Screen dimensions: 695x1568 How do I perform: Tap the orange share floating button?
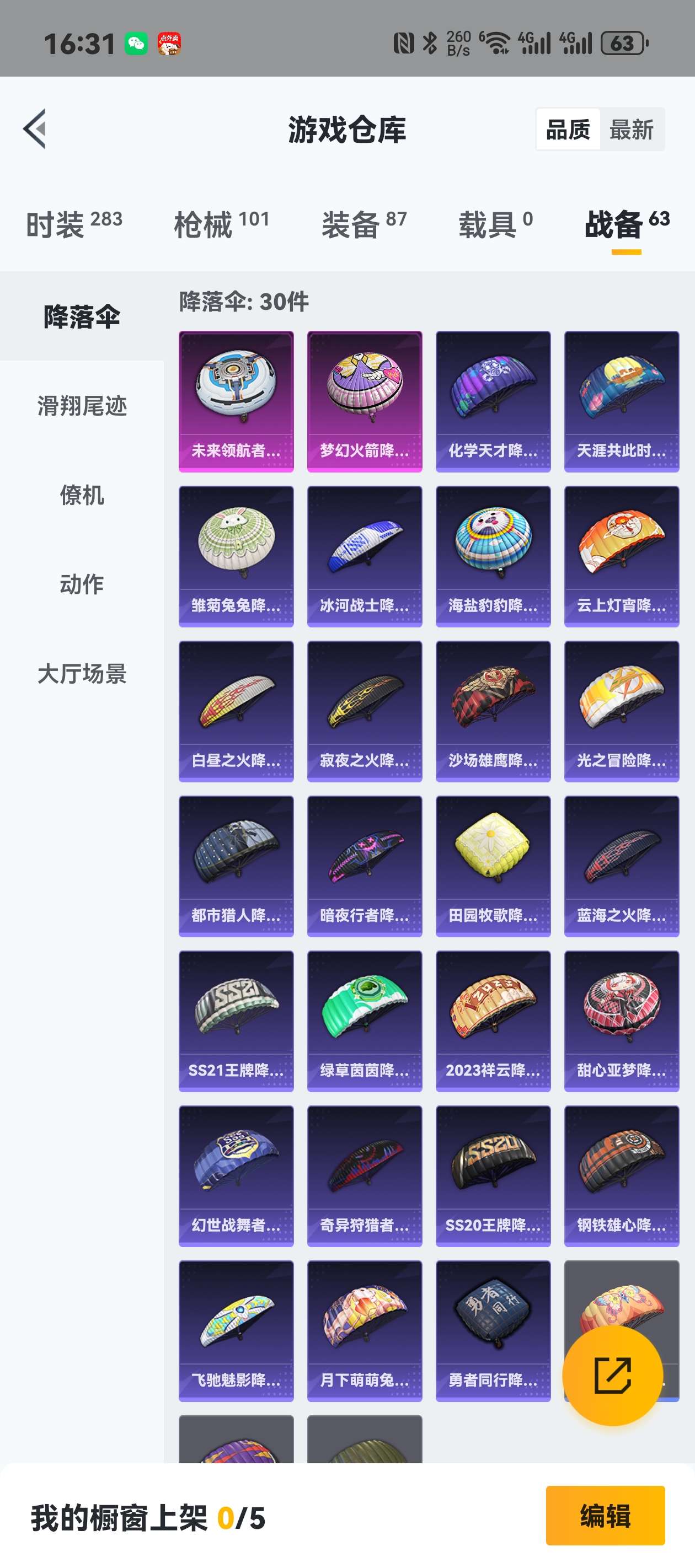[x=612, y=1376]
